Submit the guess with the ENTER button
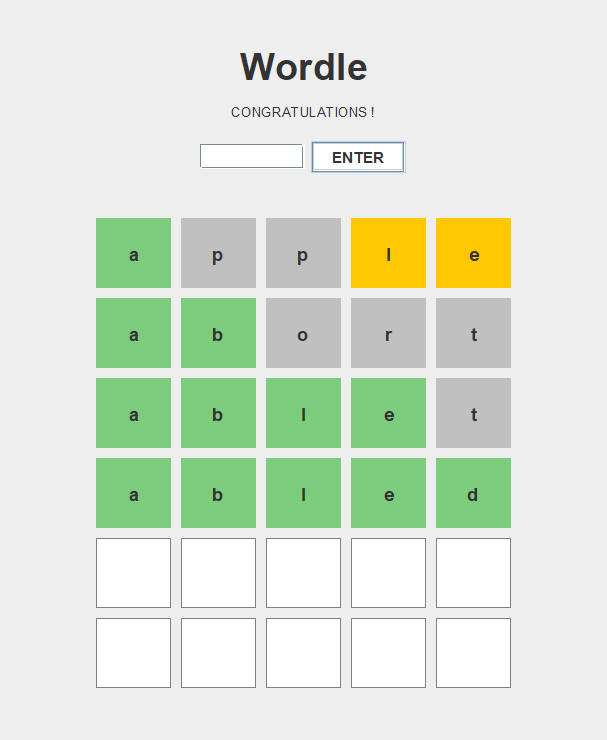This screenshot has width=607, height=740. click(358, 157)
